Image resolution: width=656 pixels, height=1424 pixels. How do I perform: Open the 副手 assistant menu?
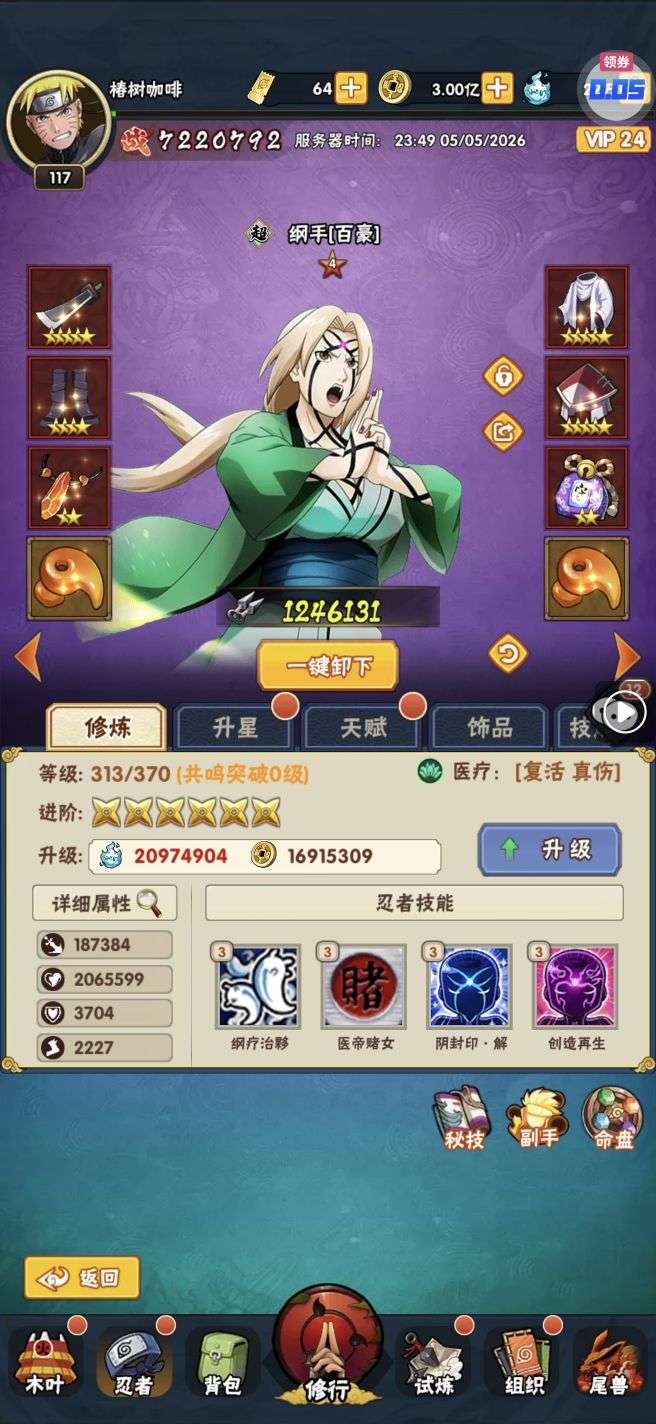(x=537, y=1120)
